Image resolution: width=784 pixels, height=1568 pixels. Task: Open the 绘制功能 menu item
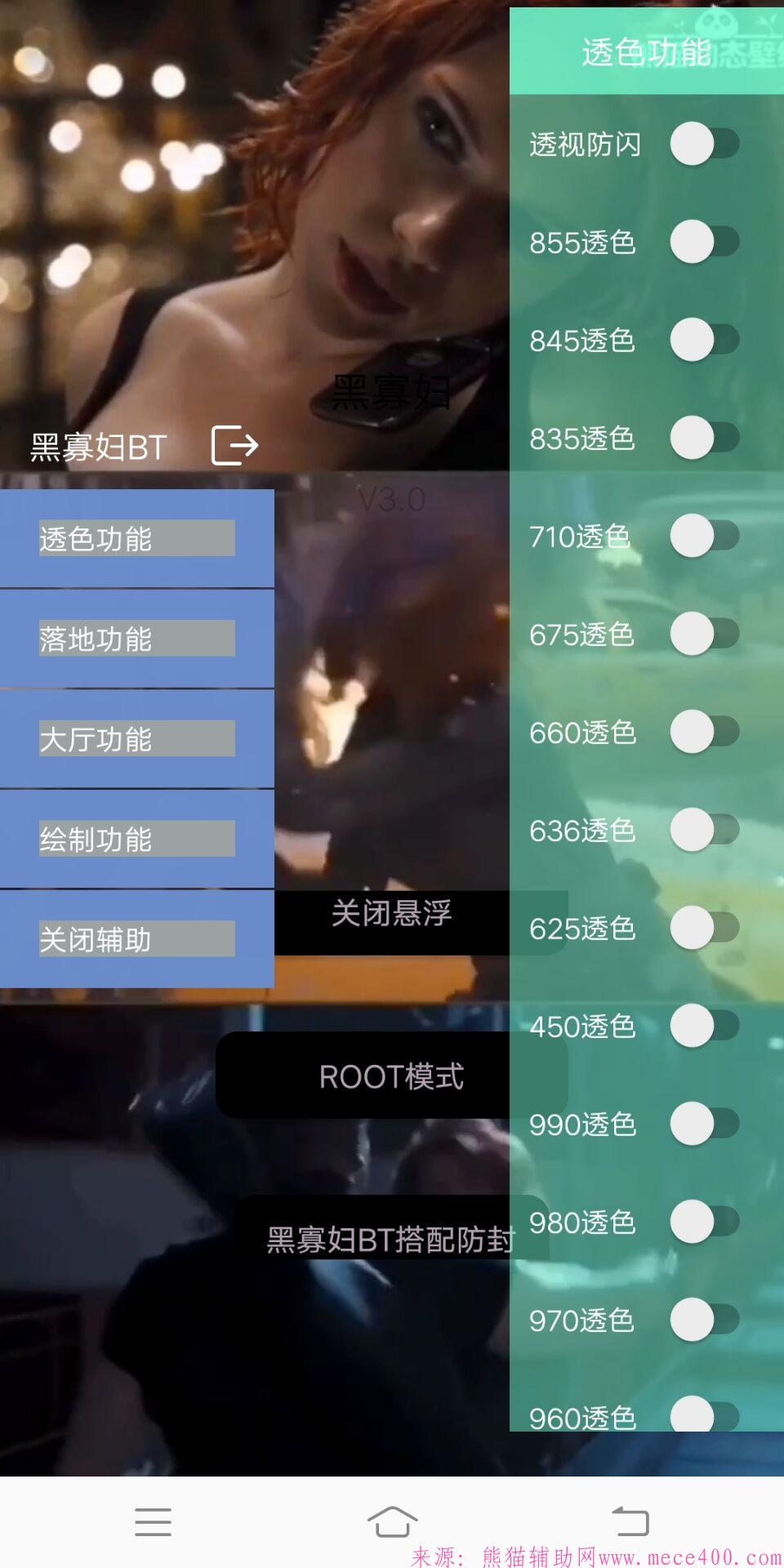tap(136, 839)
